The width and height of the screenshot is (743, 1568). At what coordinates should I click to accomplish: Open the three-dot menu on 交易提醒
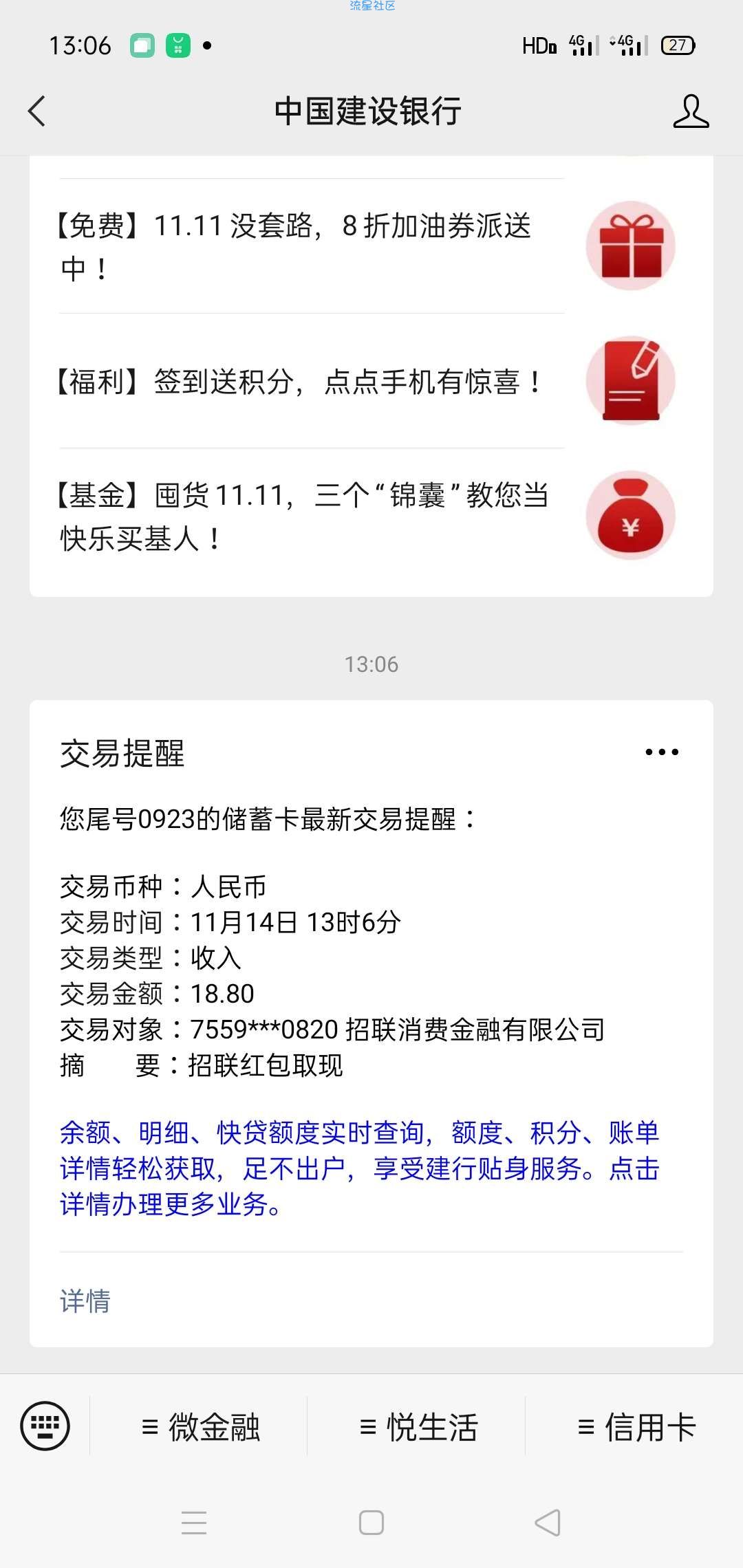point(662,752)
